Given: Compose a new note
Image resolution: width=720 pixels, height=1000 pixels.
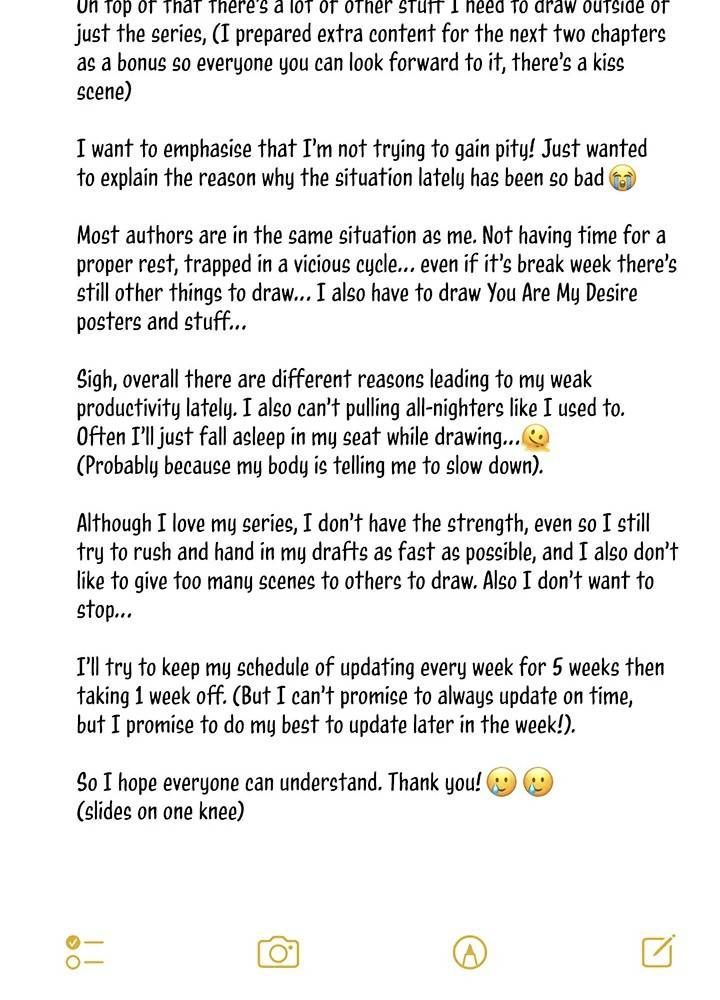Looking at the screenshot, I should click(658, 951).
